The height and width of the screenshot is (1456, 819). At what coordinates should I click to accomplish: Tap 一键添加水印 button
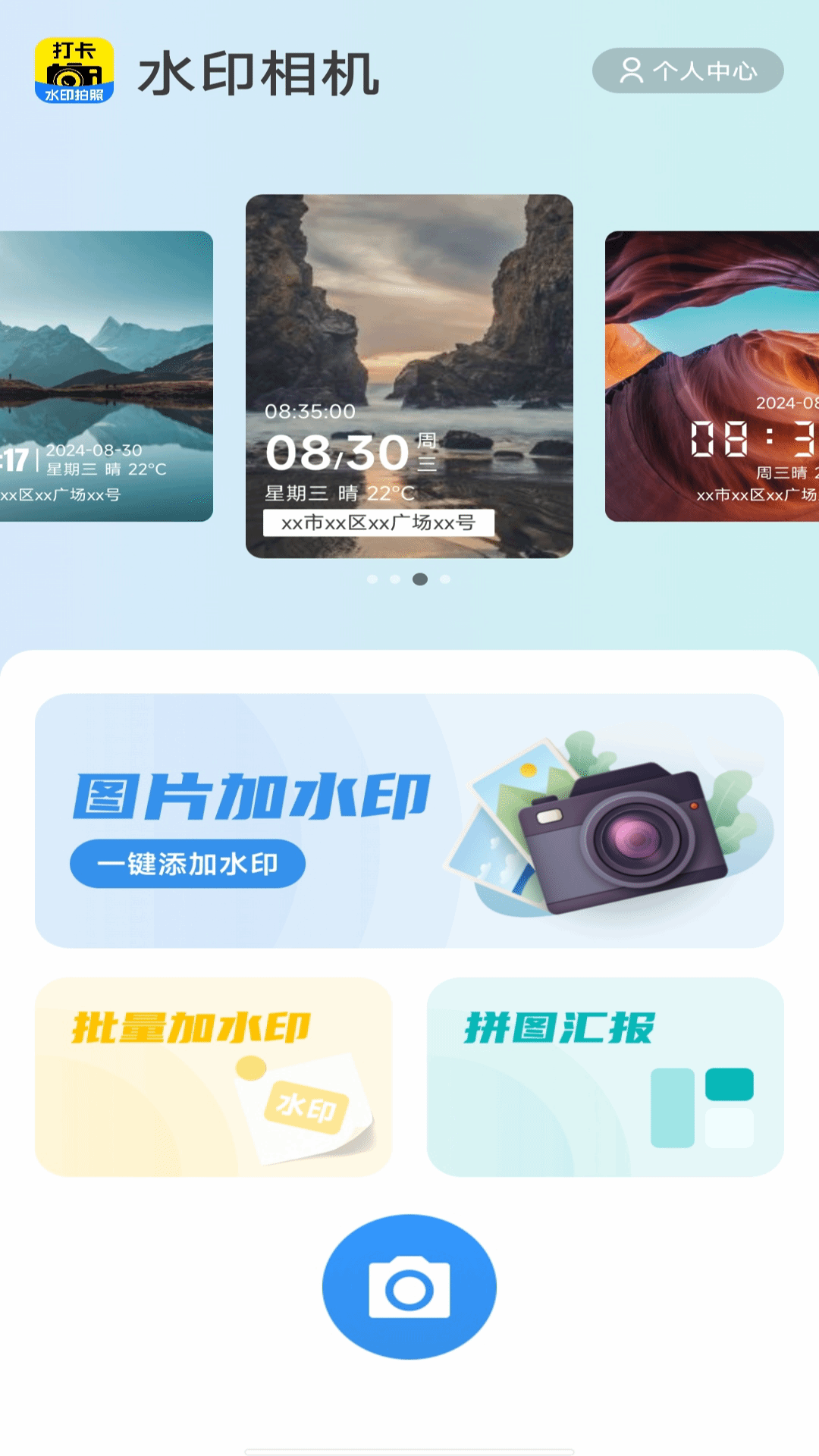click(187, 864)
